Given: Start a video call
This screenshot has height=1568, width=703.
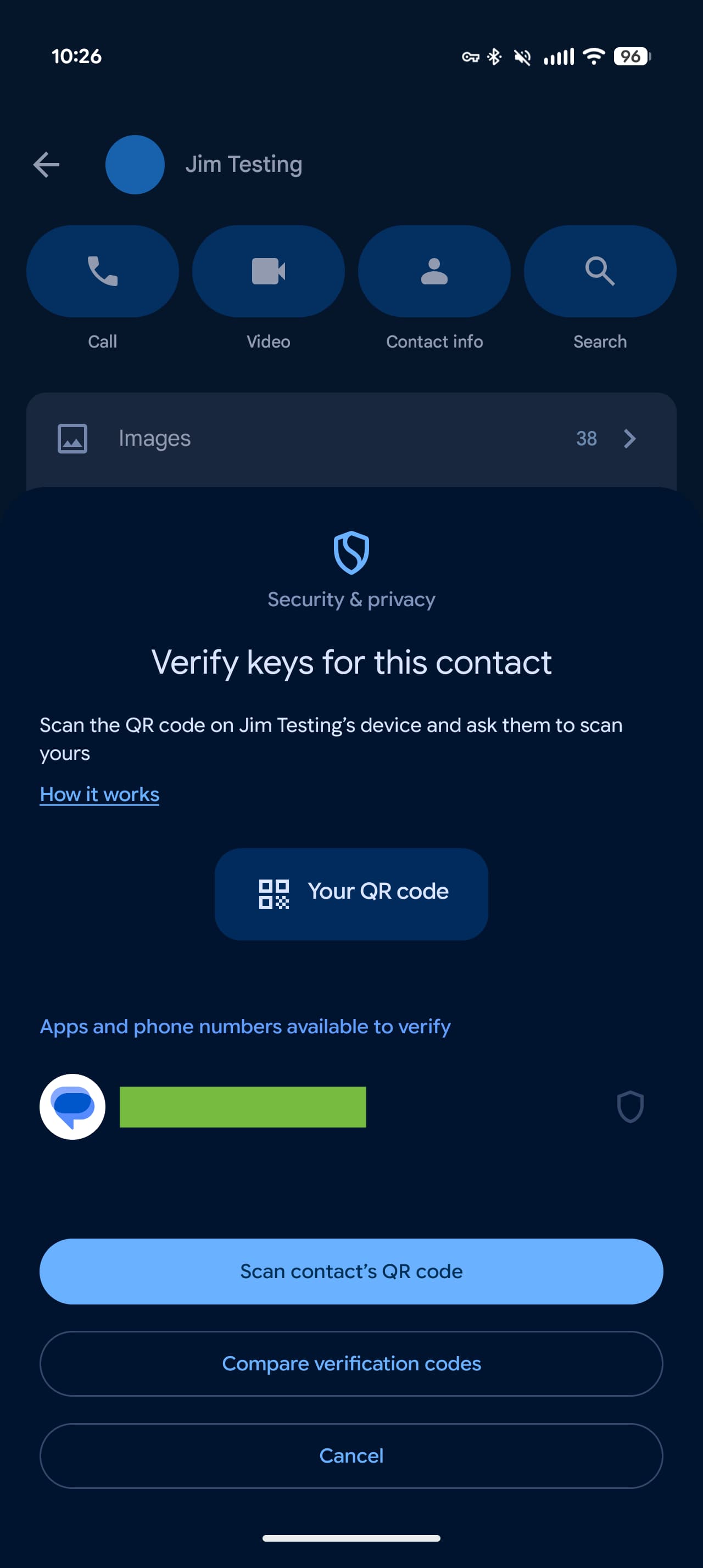Looking at the screenshot, I should coord(268,271).
